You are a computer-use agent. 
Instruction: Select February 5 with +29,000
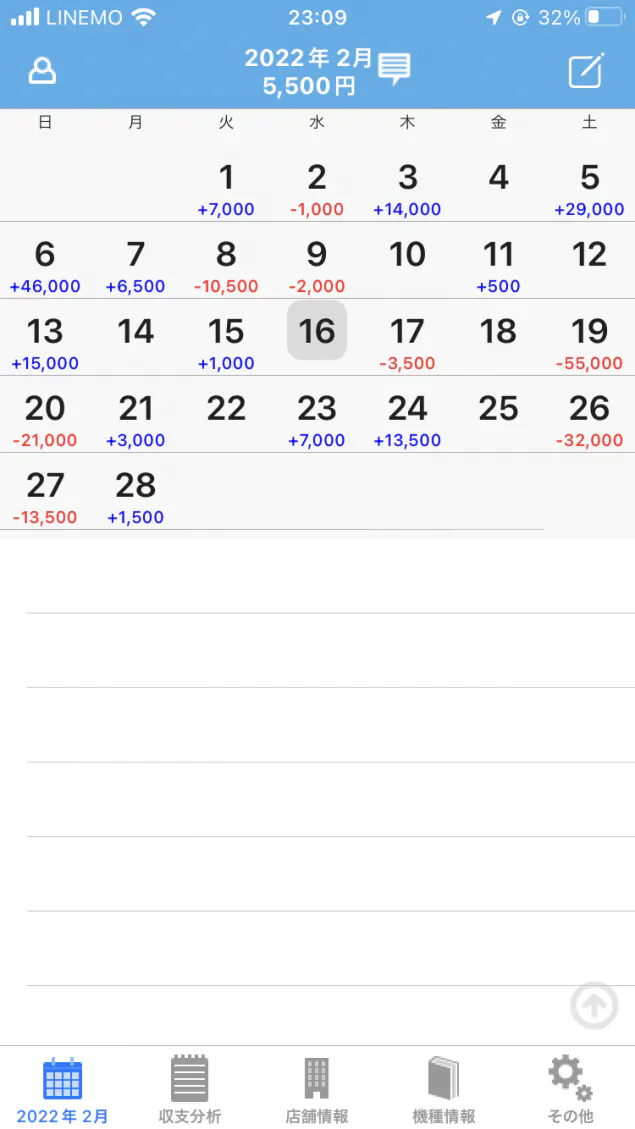tap(589, 188)
